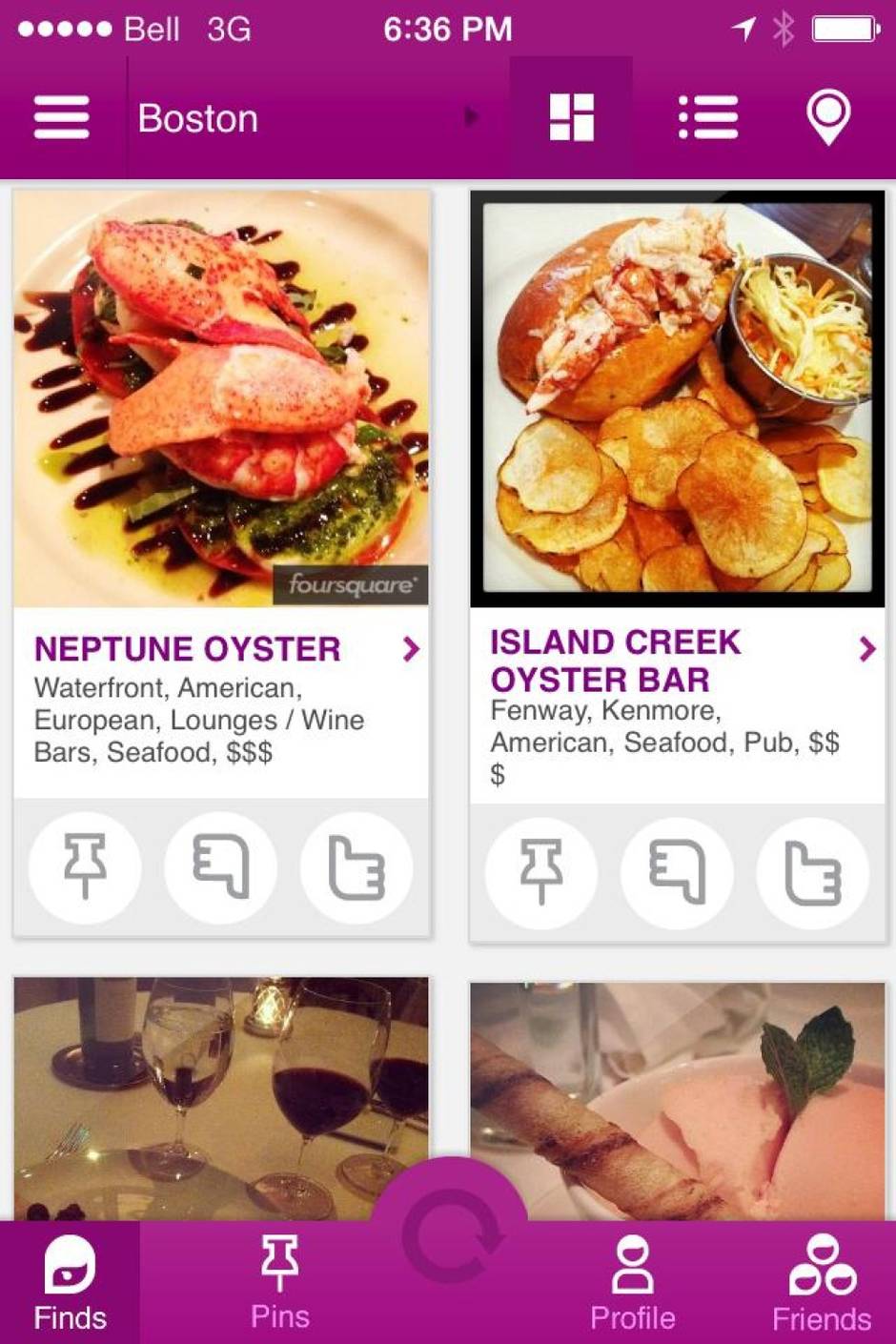Select the Finds tab
This screenshot has height=1344, width=896.
point(70,1282)
